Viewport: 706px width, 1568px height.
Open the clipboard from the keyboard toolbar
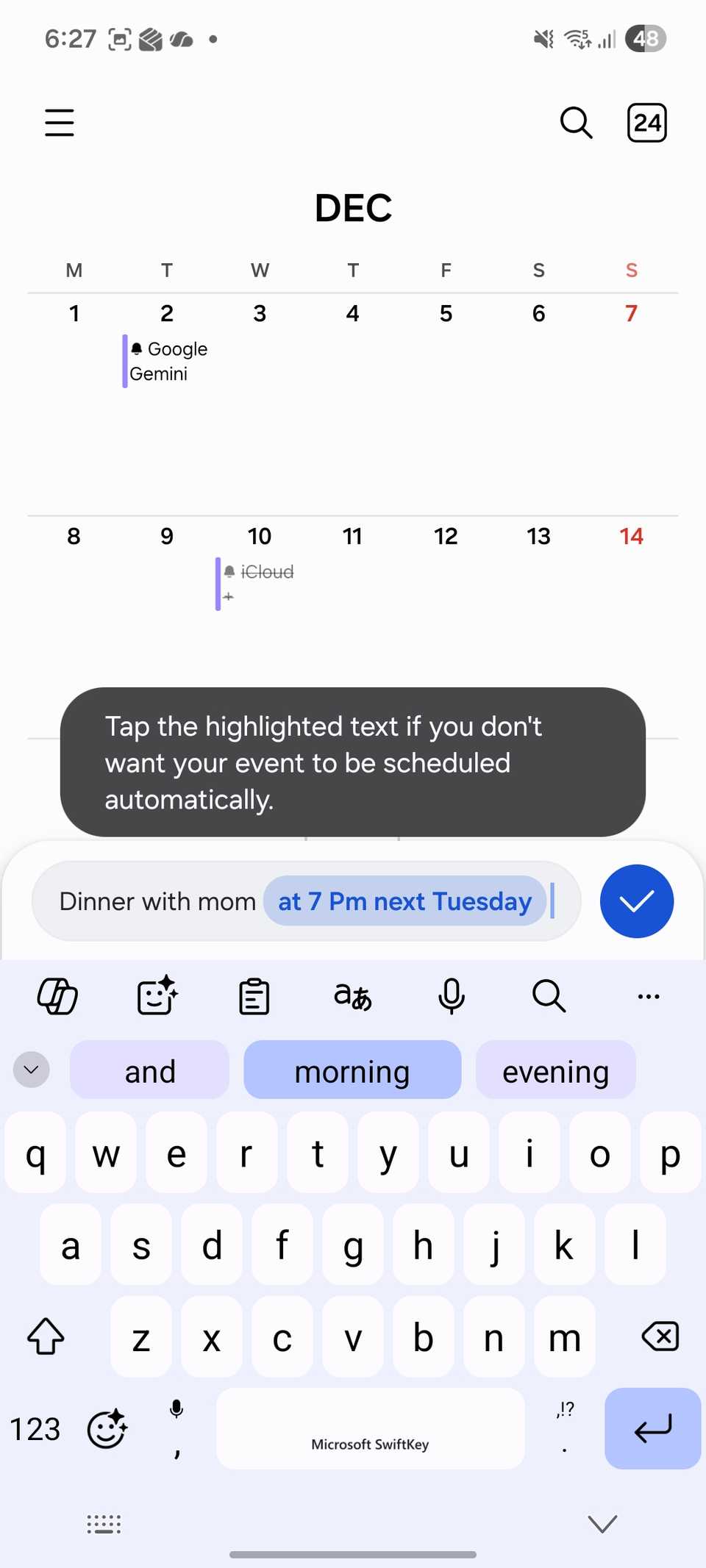254,996
